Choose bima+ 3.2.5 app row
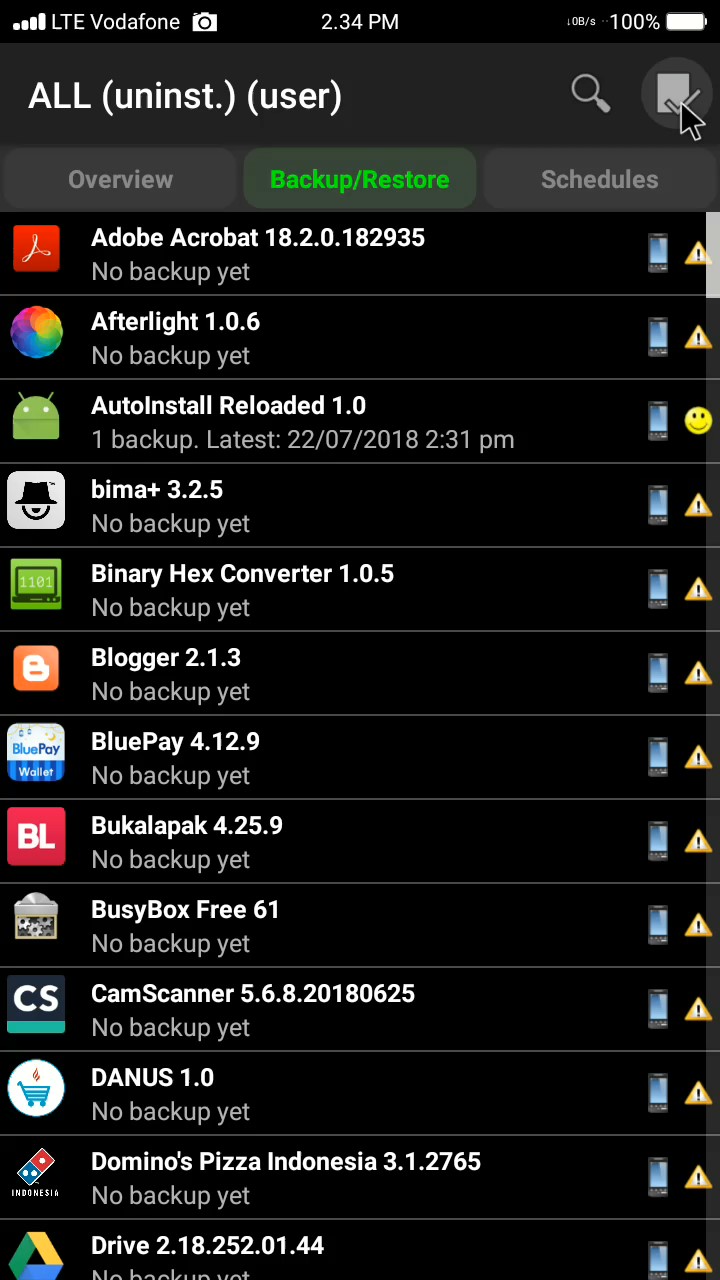 click(x=300, y=506)
